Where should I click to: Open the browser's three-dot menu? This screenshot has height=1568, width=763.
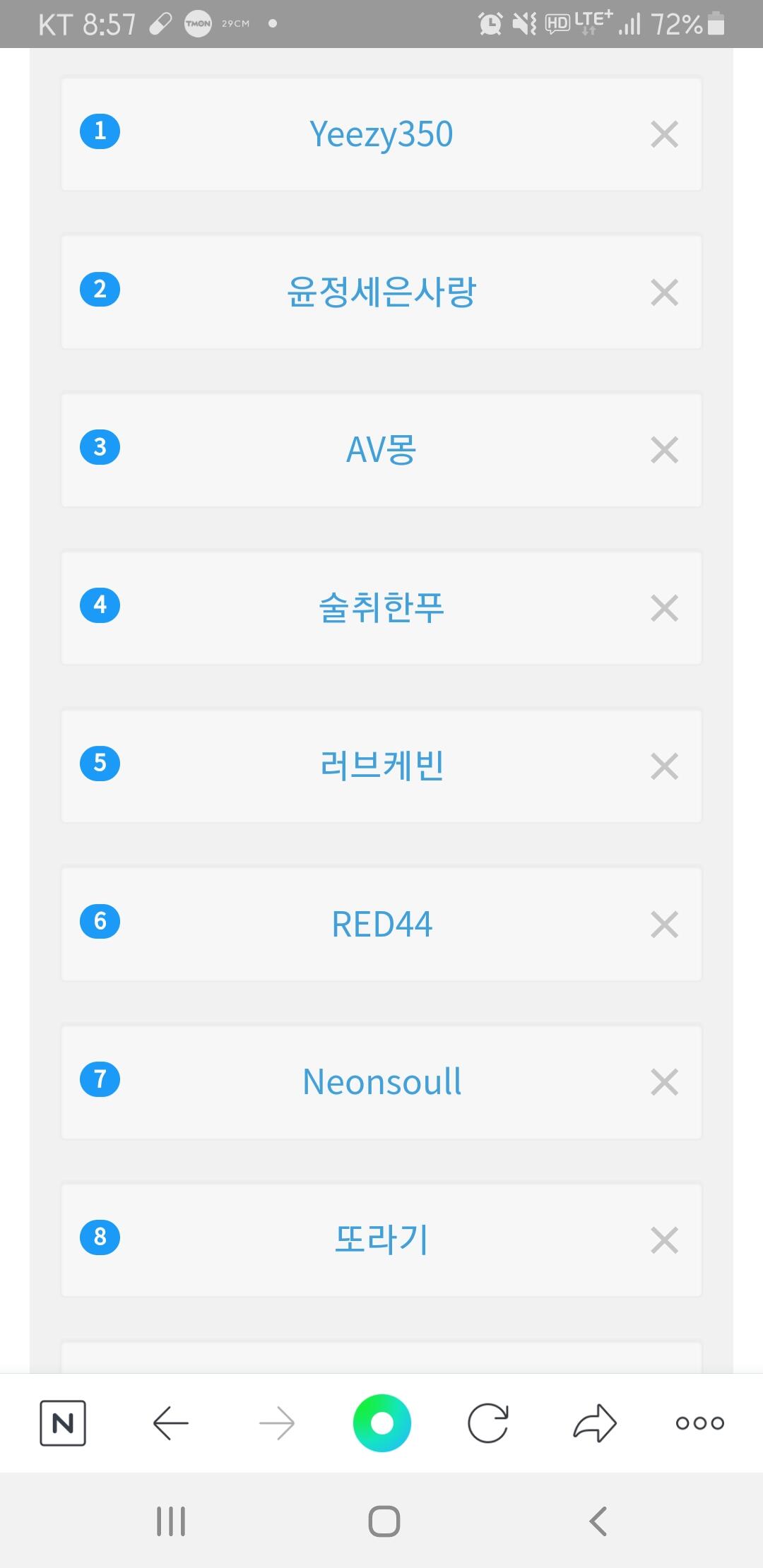tap(699, 1423)
